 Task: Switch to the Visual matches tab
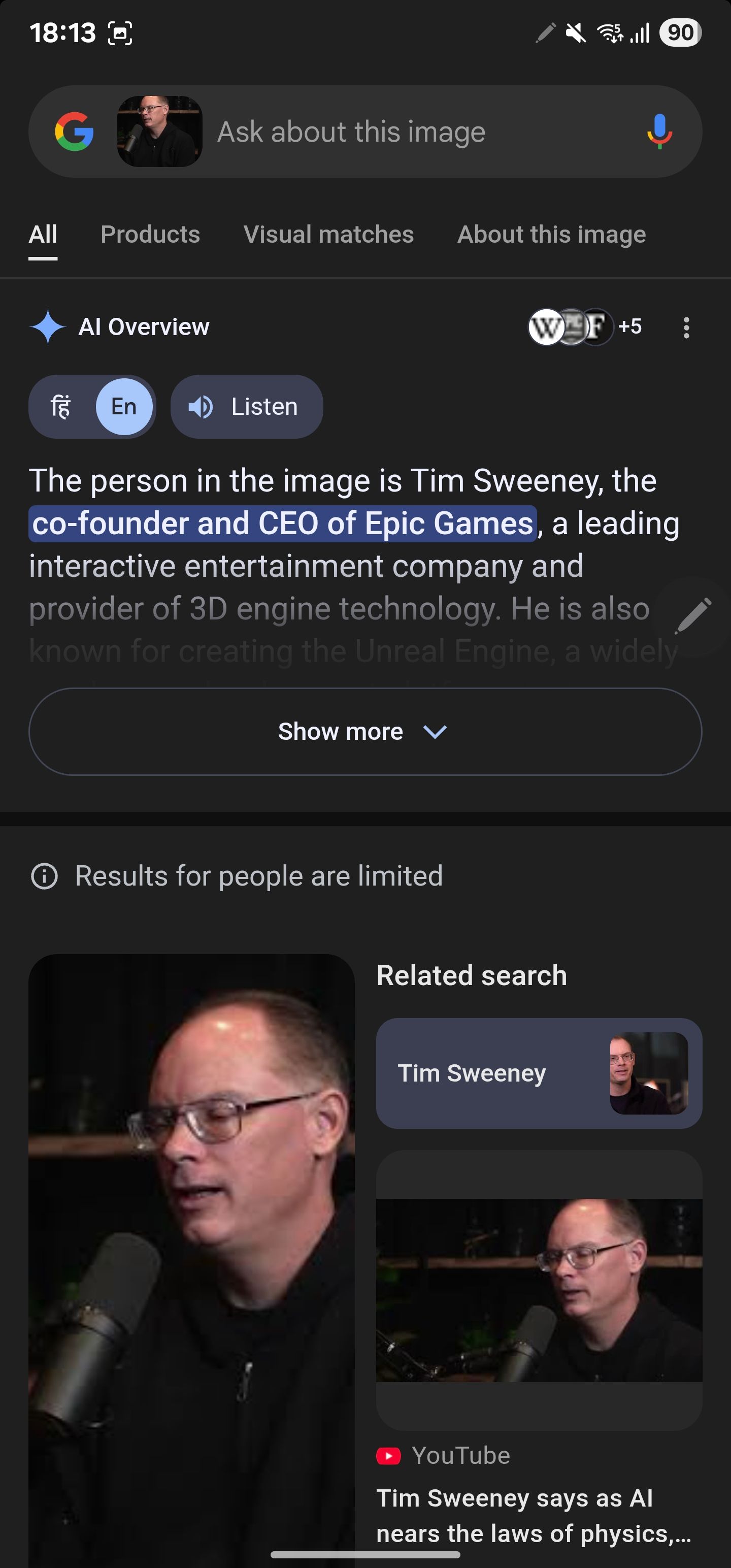tap(328, 235)
